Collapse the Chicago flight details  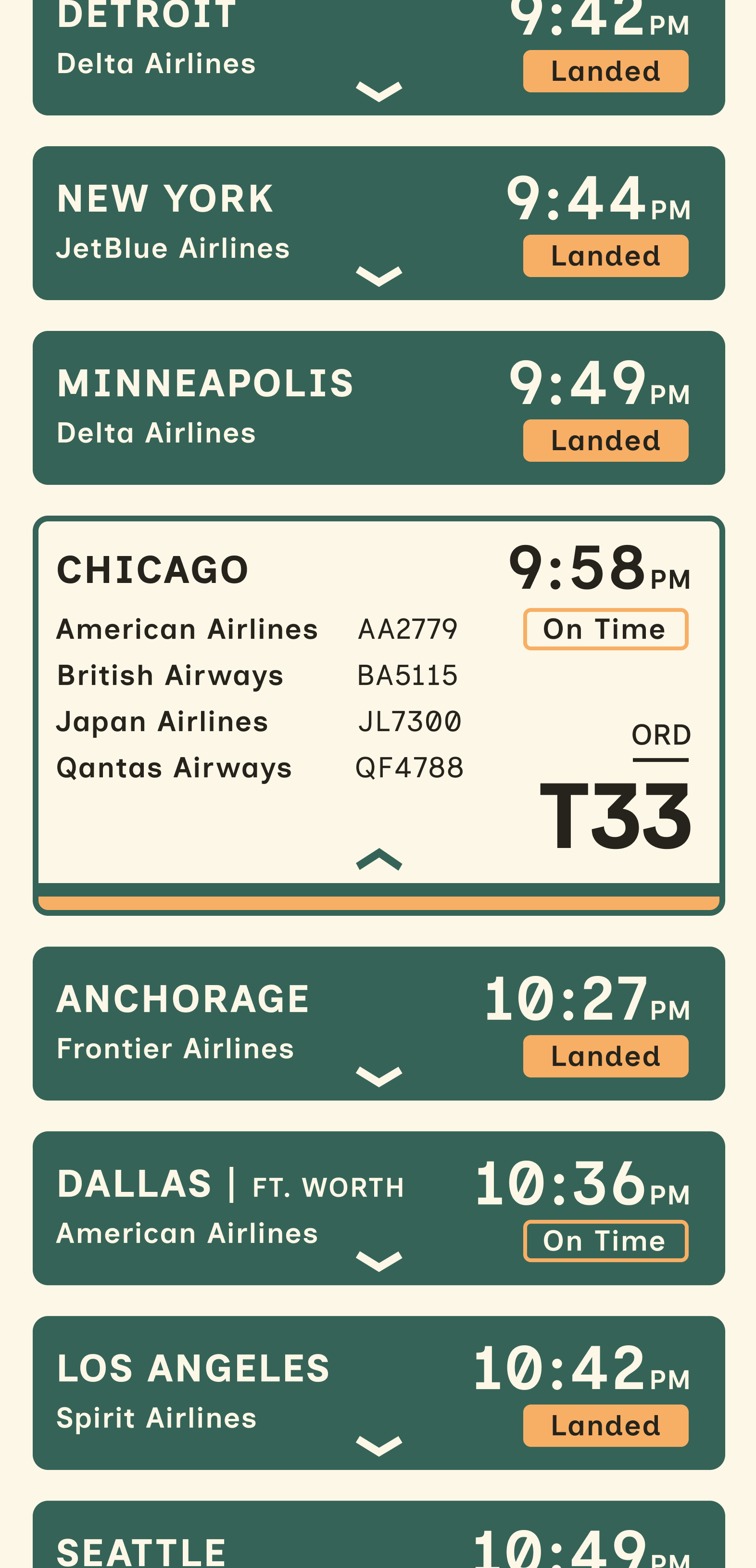pyautogui.click(x=378, y=859)
